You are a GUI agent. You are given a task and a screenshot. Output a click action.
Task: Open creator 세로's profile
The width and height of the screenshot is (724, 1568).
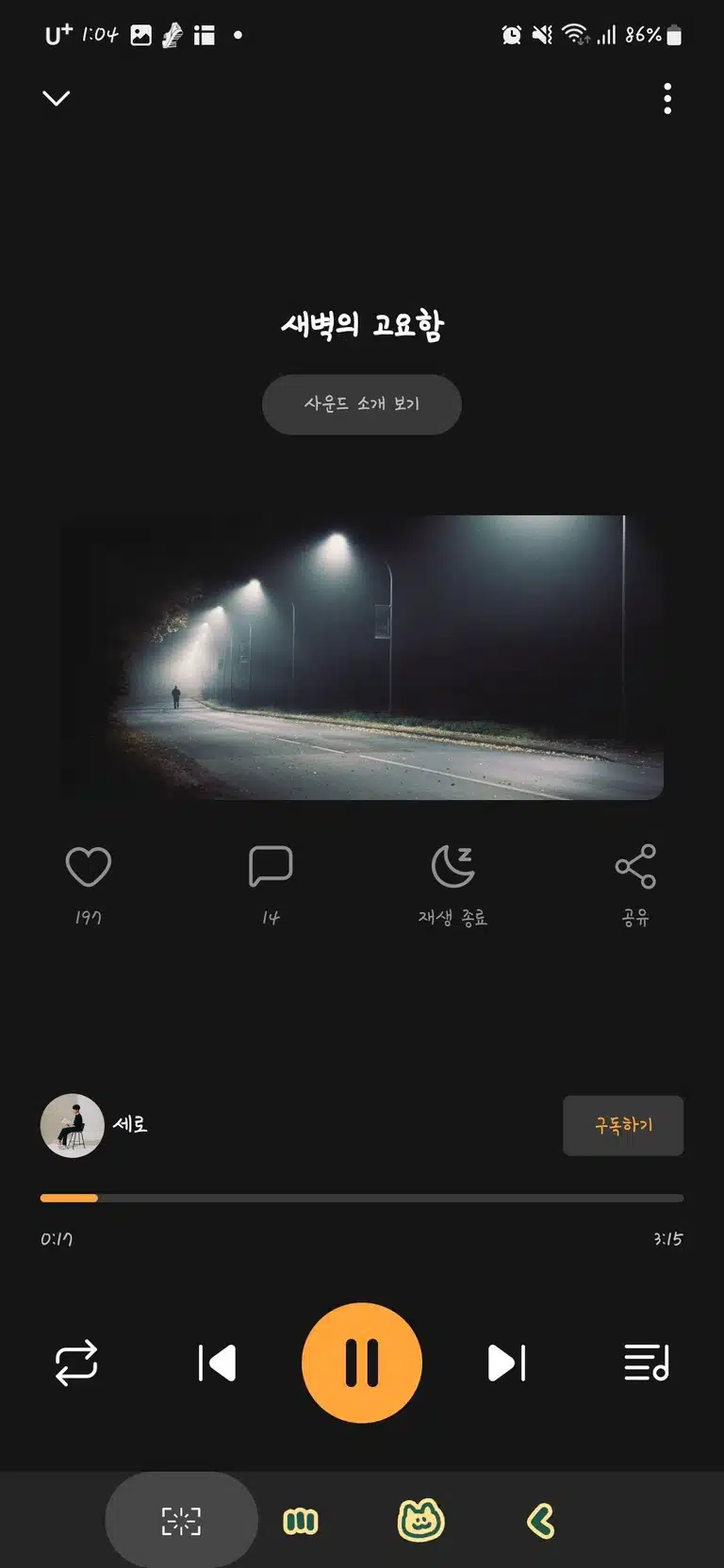pos(94,1125)
